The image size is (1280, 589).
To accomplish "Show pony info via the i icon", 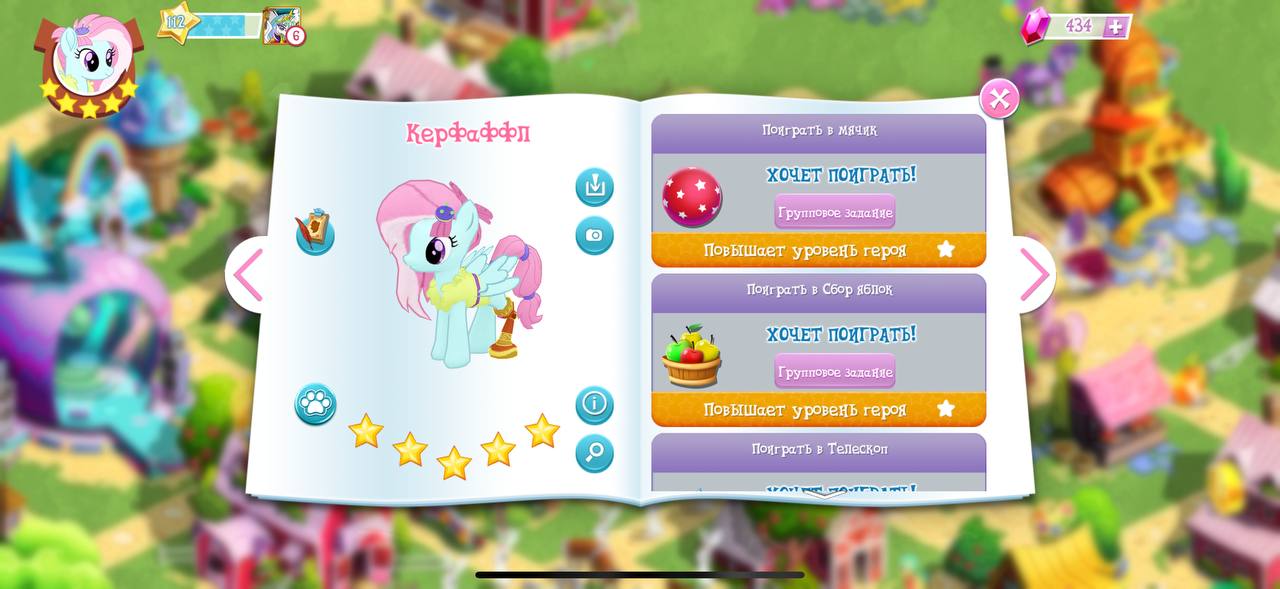I will (594, 404).
